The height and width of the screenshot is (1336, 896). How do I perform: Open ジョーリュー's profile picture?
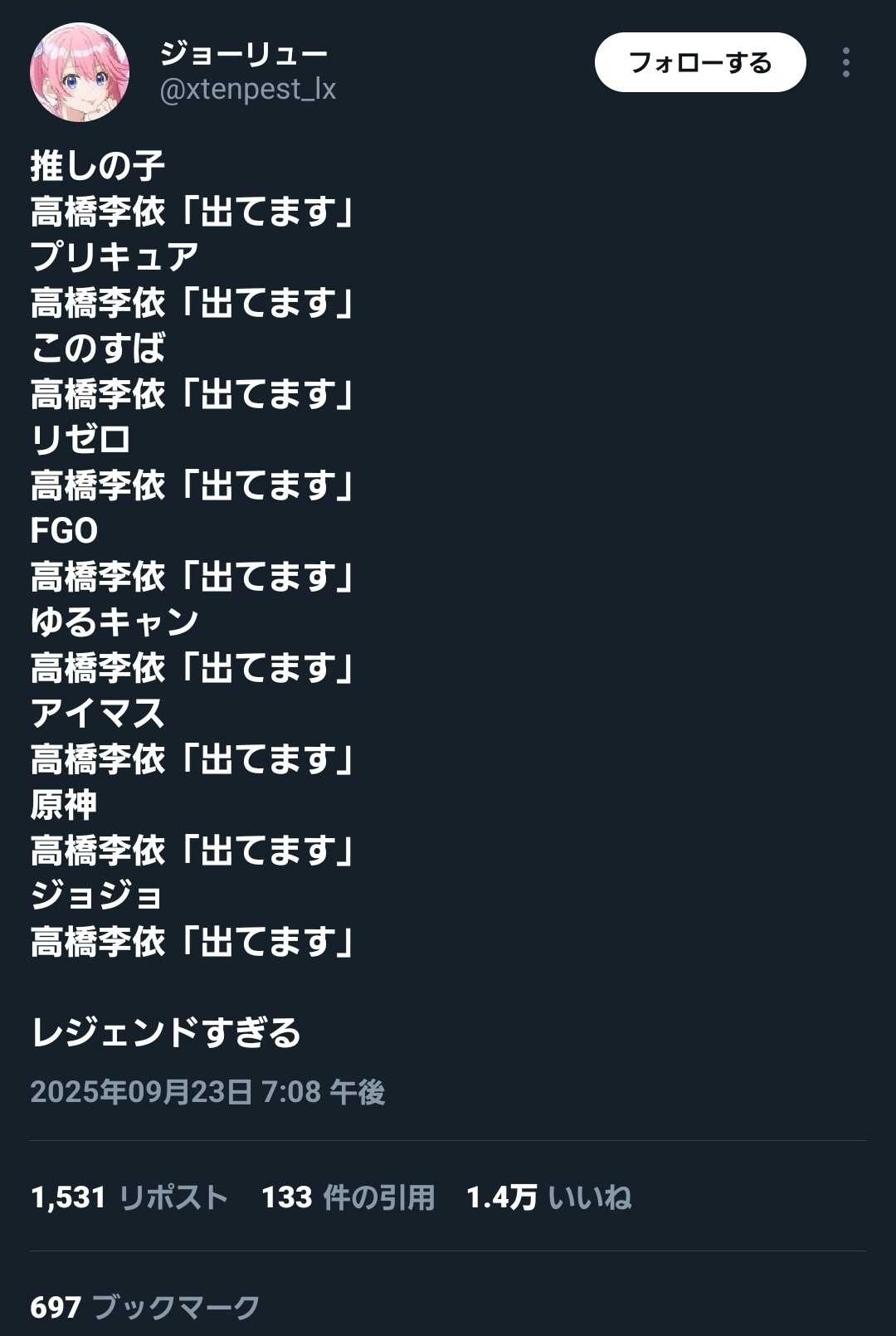tap(80, 72)
